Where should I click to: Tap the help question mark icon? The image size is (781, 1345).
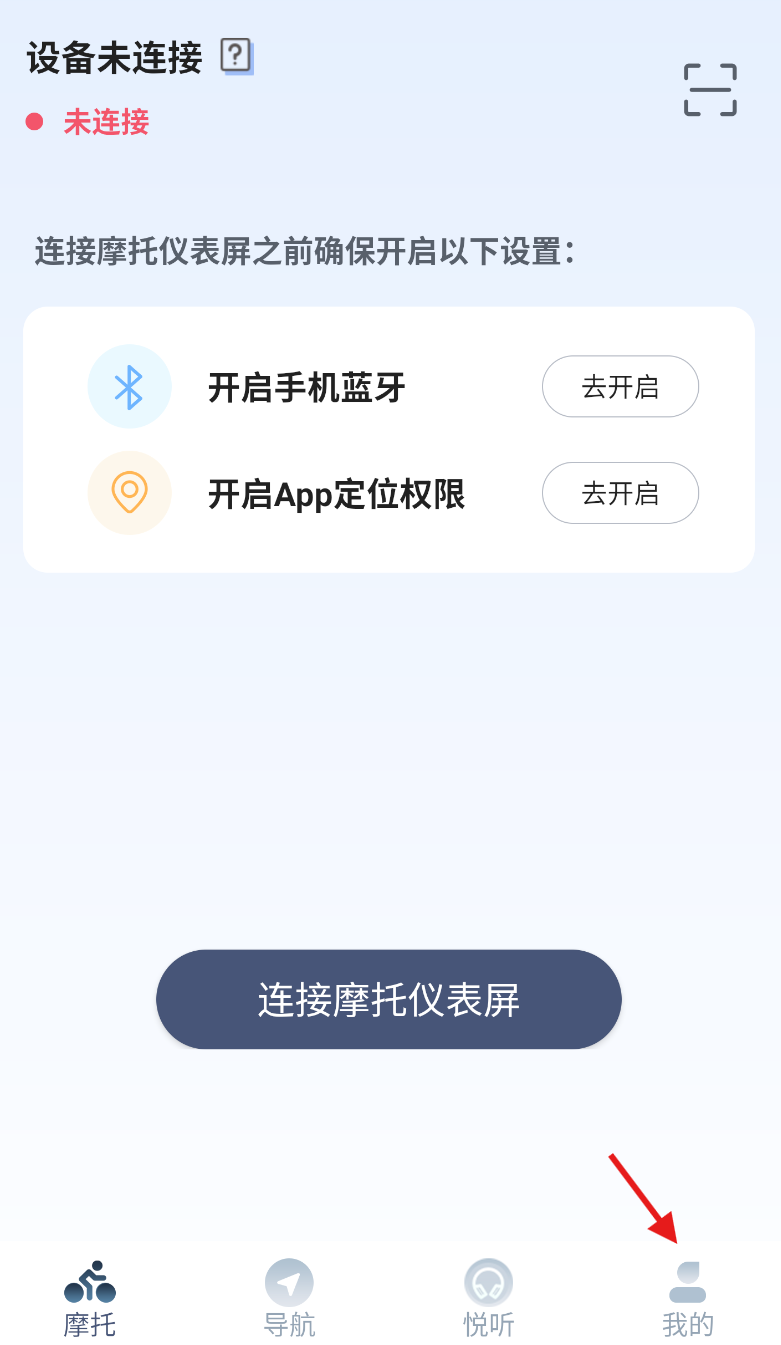pyautogui.click(x=236, y=56)
